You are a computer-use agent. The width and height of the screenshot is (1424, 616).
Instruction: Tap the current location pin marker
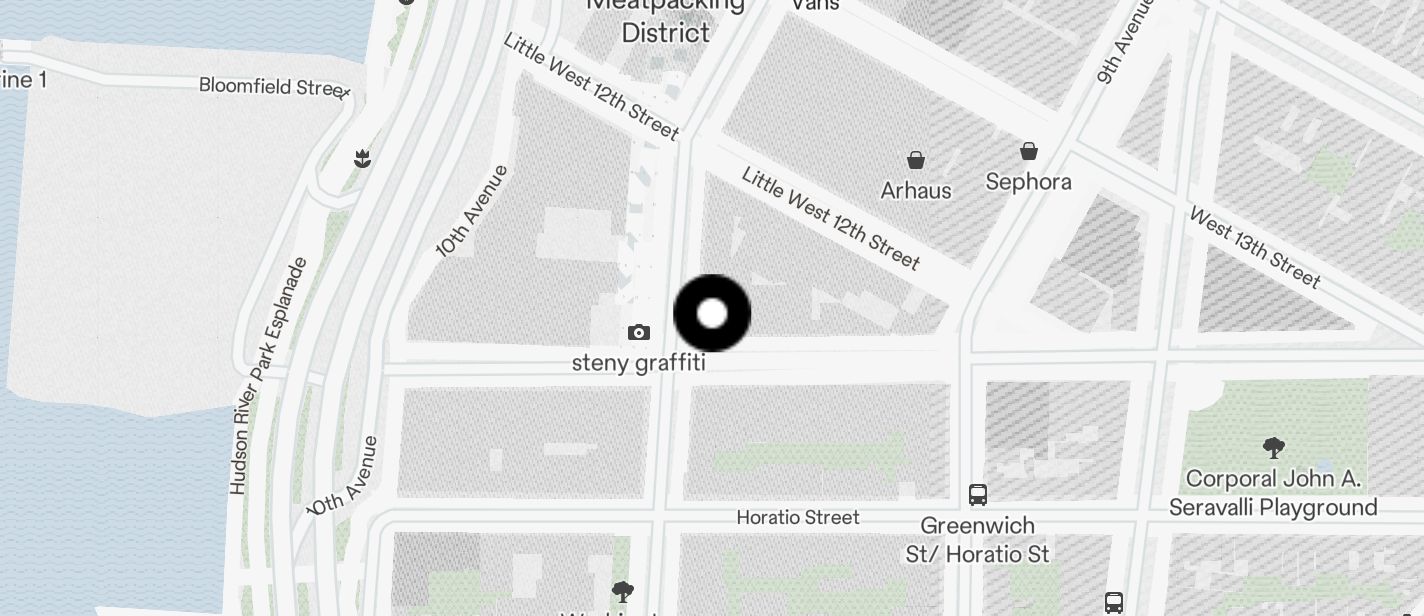pyautogui.click(x=712, y=314)
